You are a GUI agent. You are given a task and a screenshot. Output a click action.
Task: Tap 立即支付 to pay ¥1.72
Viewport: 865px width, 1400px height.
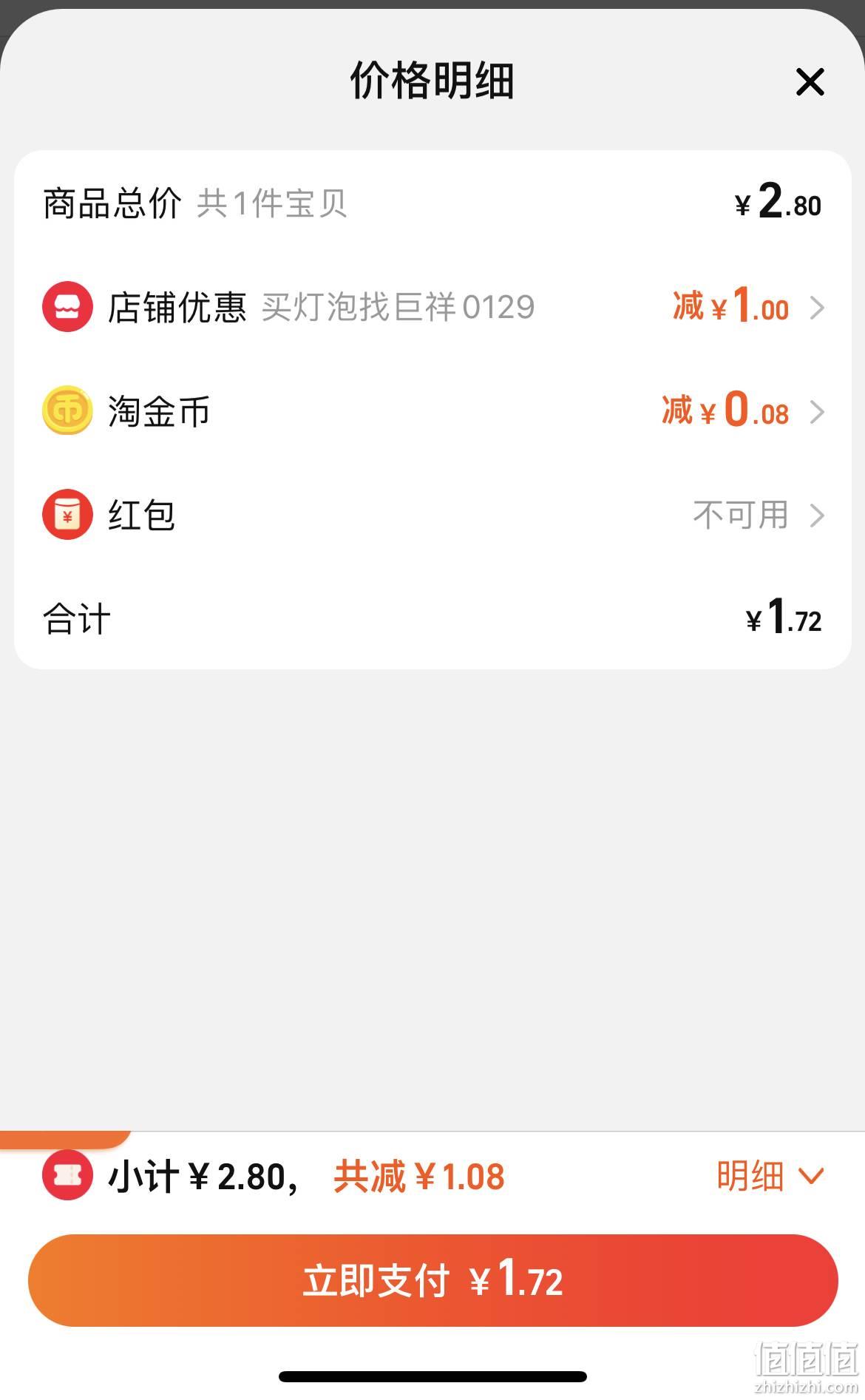(x=432, y=1280)
